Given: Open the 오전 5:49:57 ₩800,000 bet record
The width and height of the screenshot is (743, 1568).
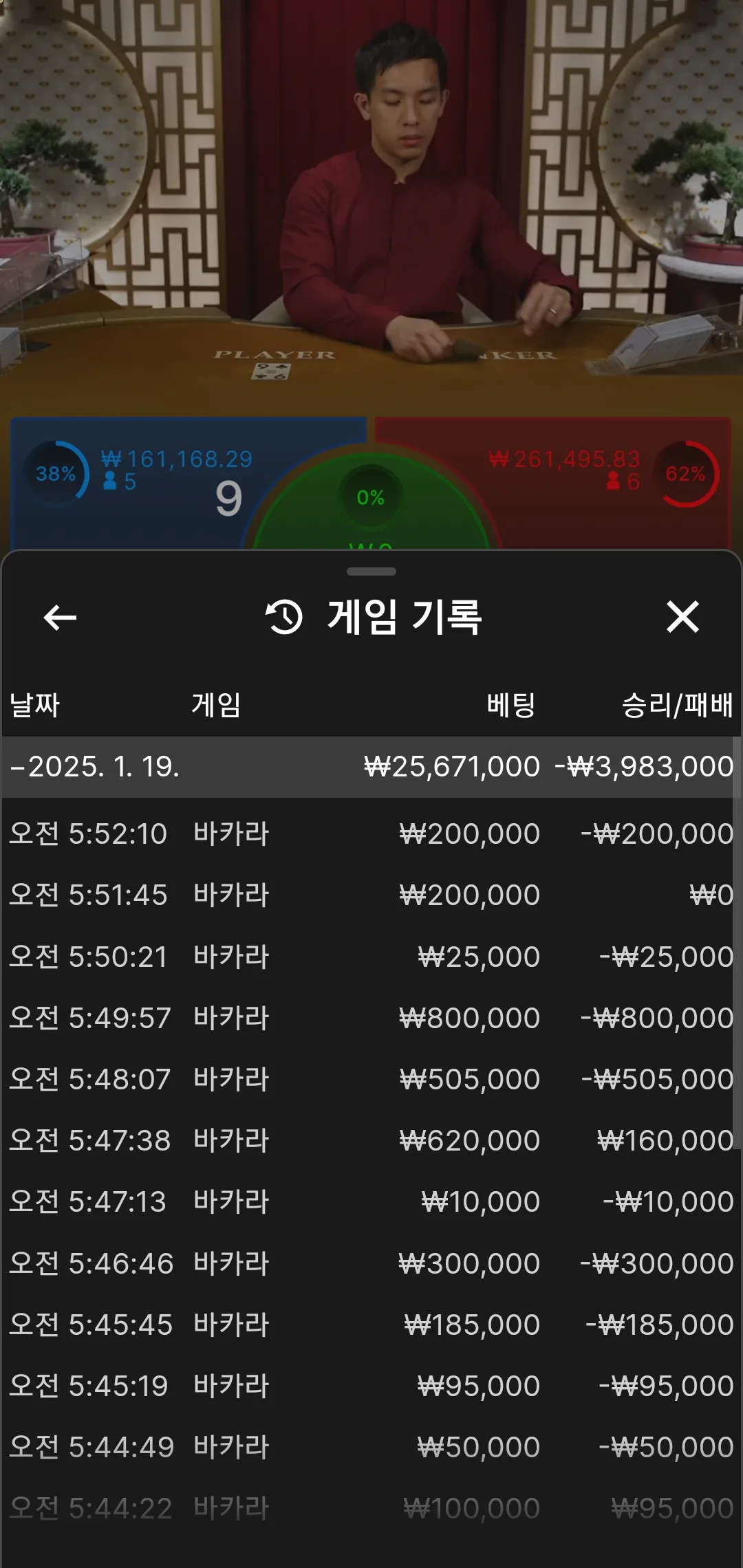Looking at the screenshot, I should coord(371,1018).
